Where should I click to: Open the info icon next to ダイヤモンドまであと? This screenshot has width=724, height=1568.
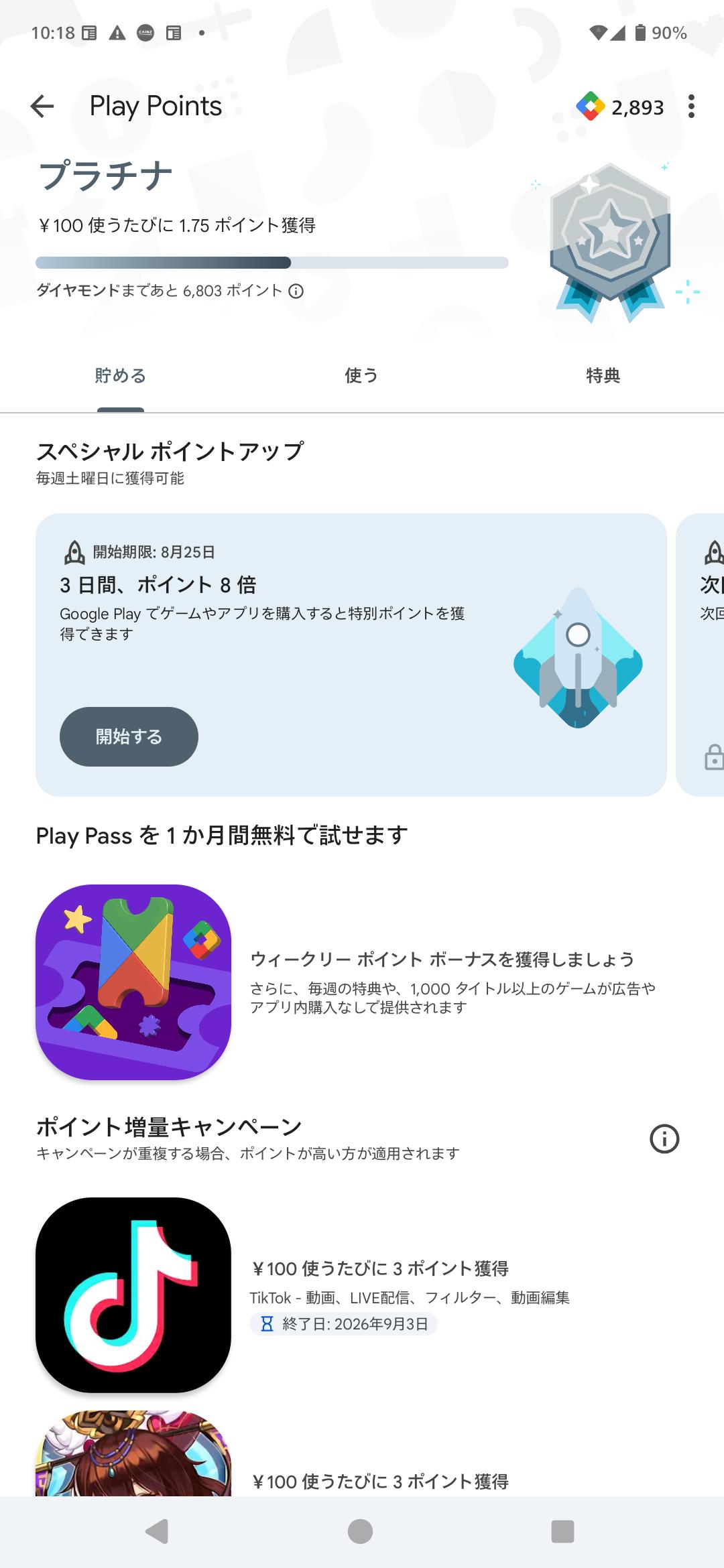pos(296,291)
